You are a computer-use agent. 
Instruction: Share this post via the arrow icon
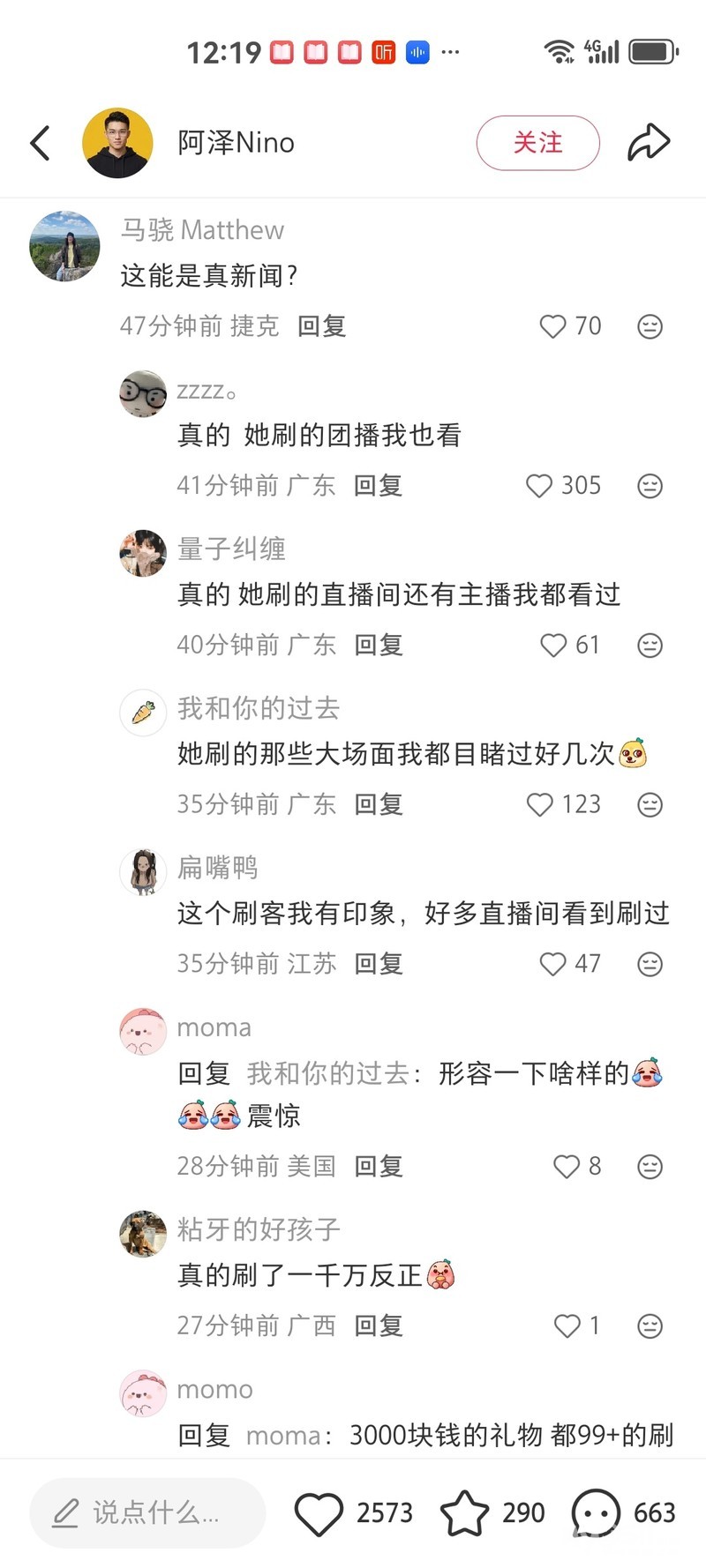click(x=649, y=143)
